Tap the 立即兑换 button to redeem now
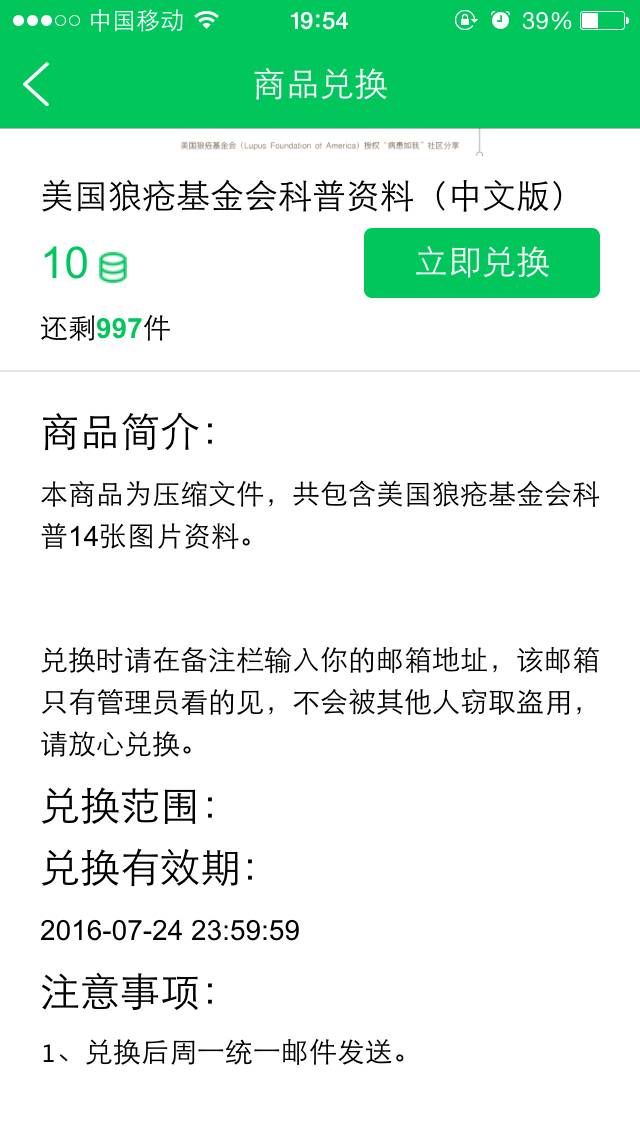640x1136 pixels. 482,263
